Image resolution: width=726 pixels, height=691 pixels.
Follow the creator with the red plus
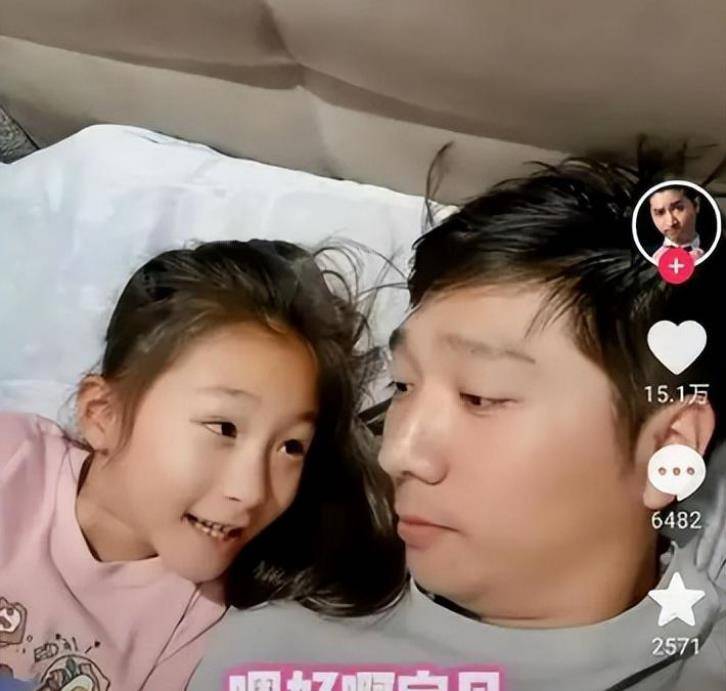677,266
